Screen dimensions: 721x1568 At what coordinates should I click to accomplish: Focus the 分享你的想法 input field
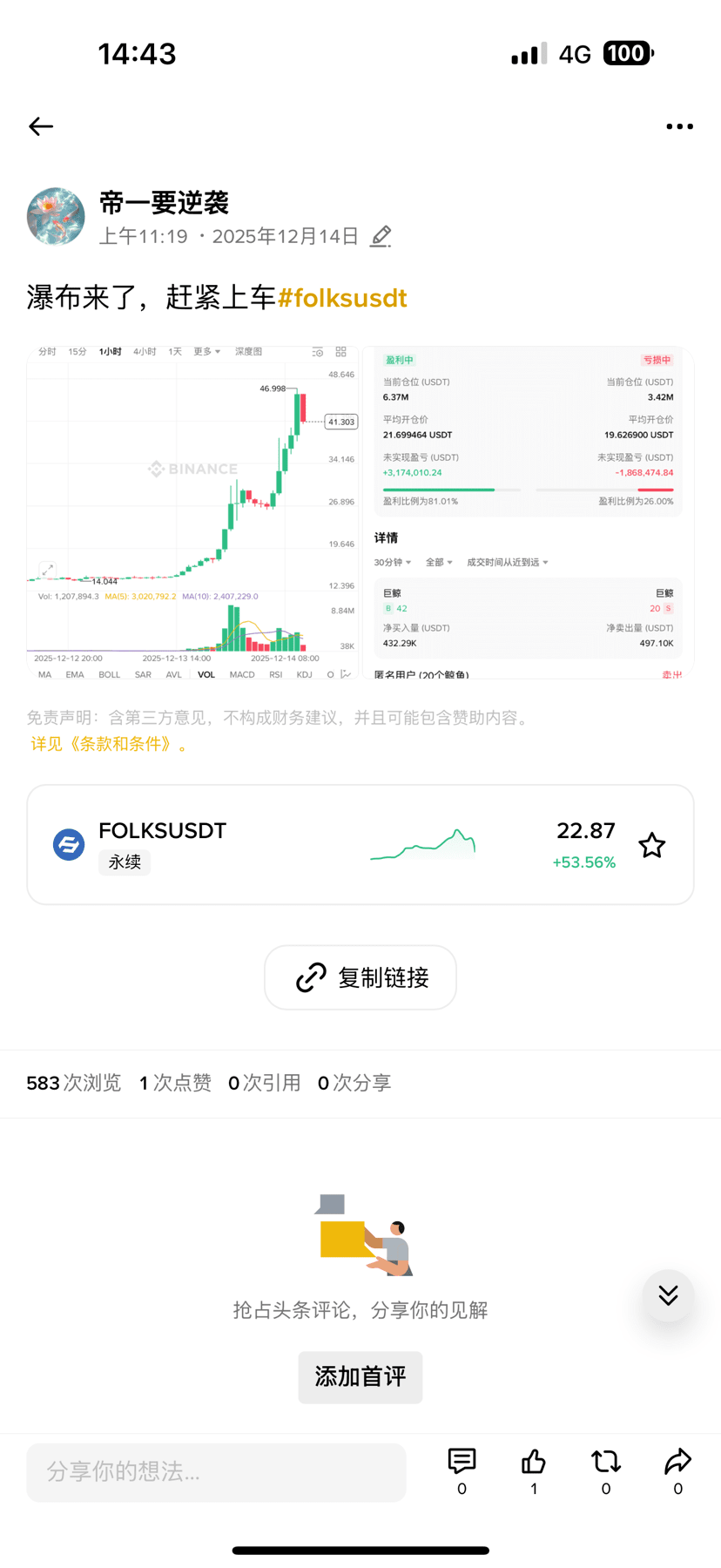[x=216, y=1472]
